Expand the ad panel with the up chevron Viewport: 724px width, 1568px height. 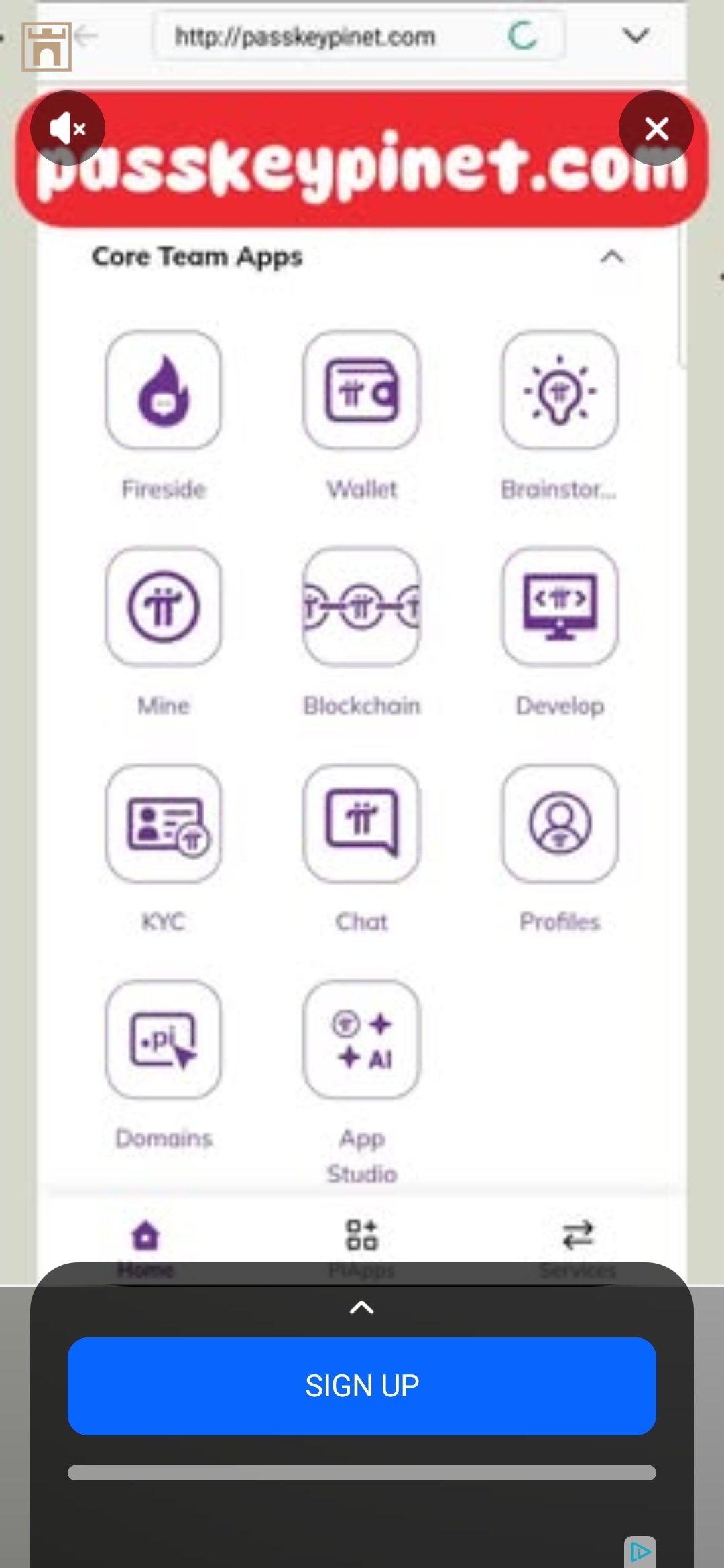click(362, 1307)
